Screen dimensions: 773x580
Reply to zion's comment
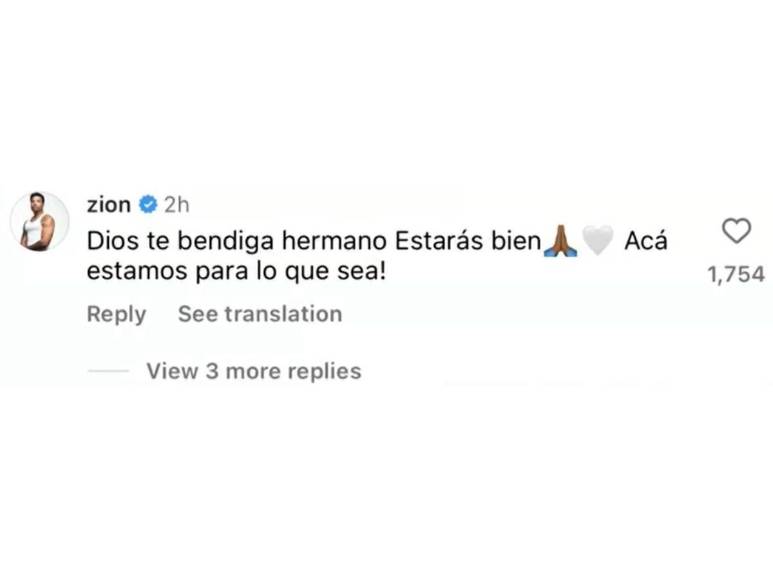coord(116,314)
